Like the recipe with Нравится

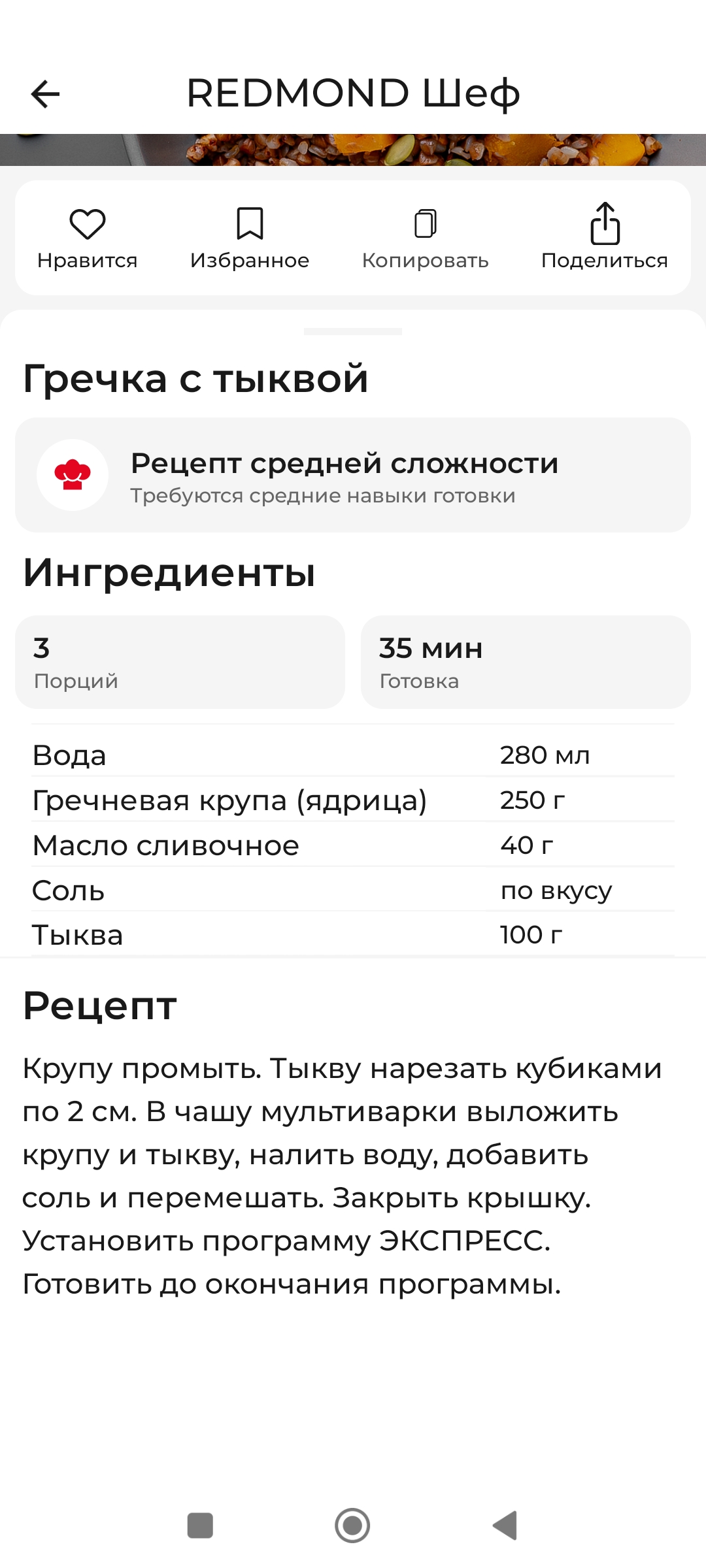click(88, 237)
